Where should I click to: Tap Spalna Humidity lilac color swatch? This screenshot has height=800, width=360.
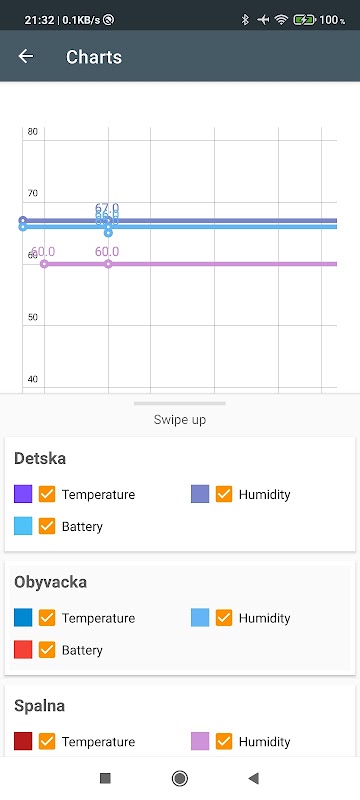click(x=200, y=741)
